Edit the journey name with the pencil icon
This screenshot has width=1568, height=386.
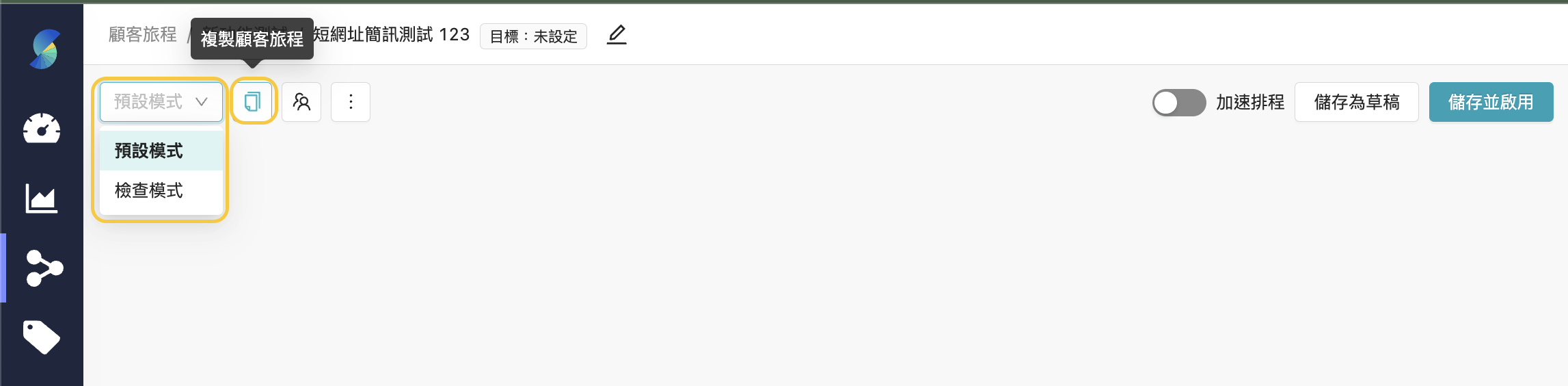617,35
